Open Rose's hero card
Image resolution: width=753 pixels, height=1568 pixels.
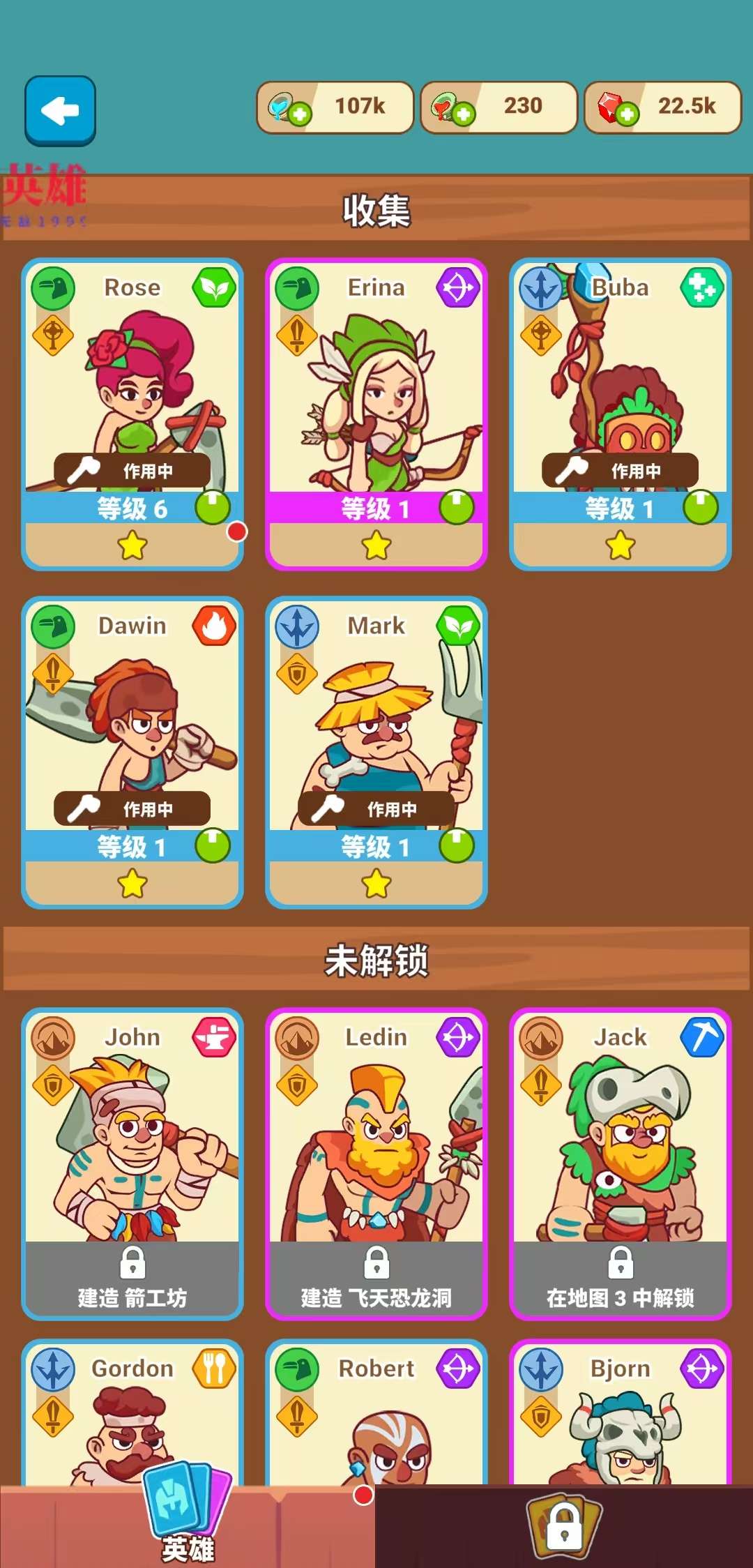click(x=132, y=391)
